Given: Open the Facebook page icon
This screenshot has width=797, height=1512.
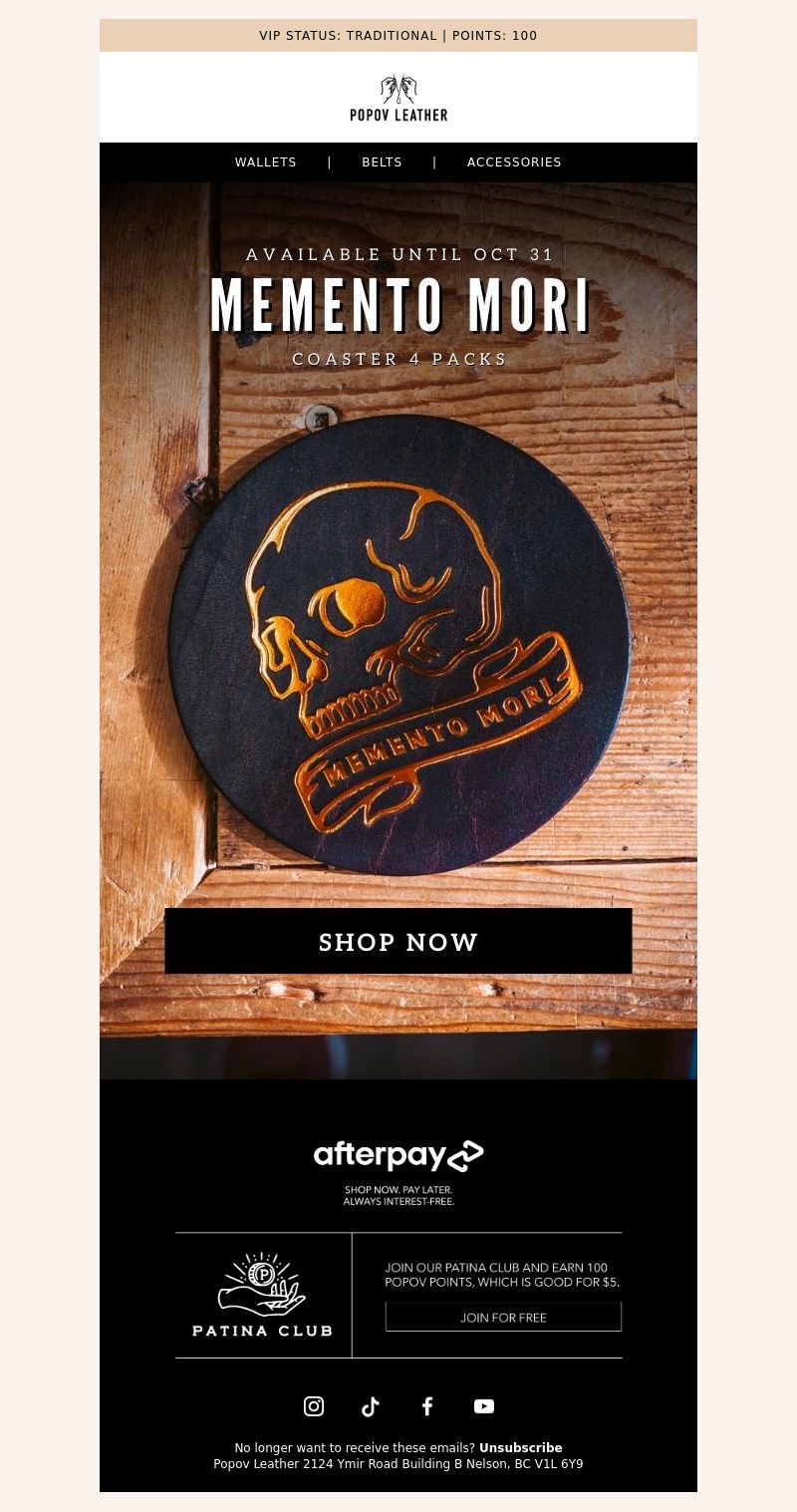Looking at the screenshot, I should [x=427, y=1406].
